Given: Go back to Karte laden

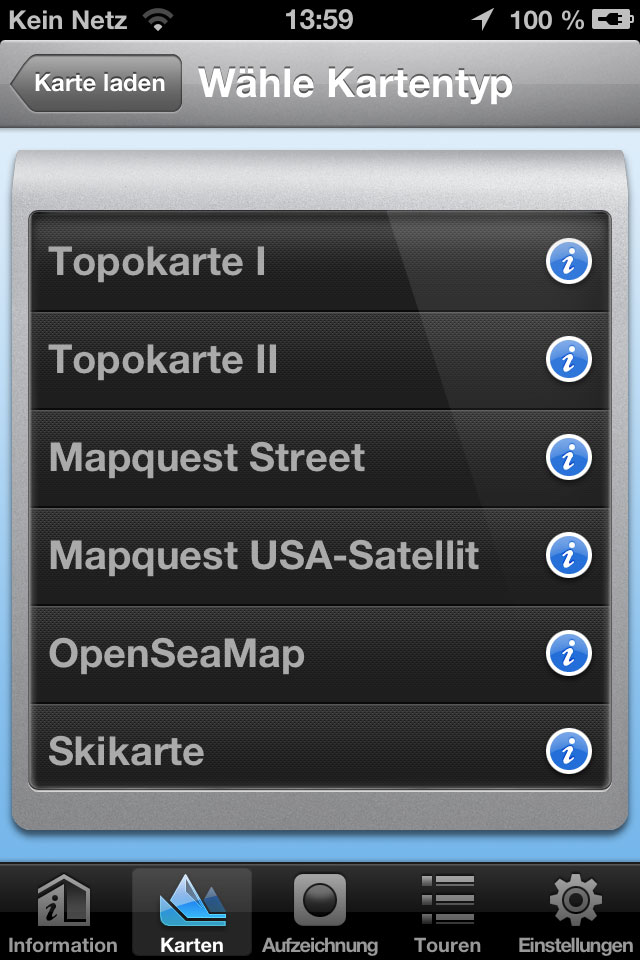Looking at the screenshot, I should [x=98, y=83].
